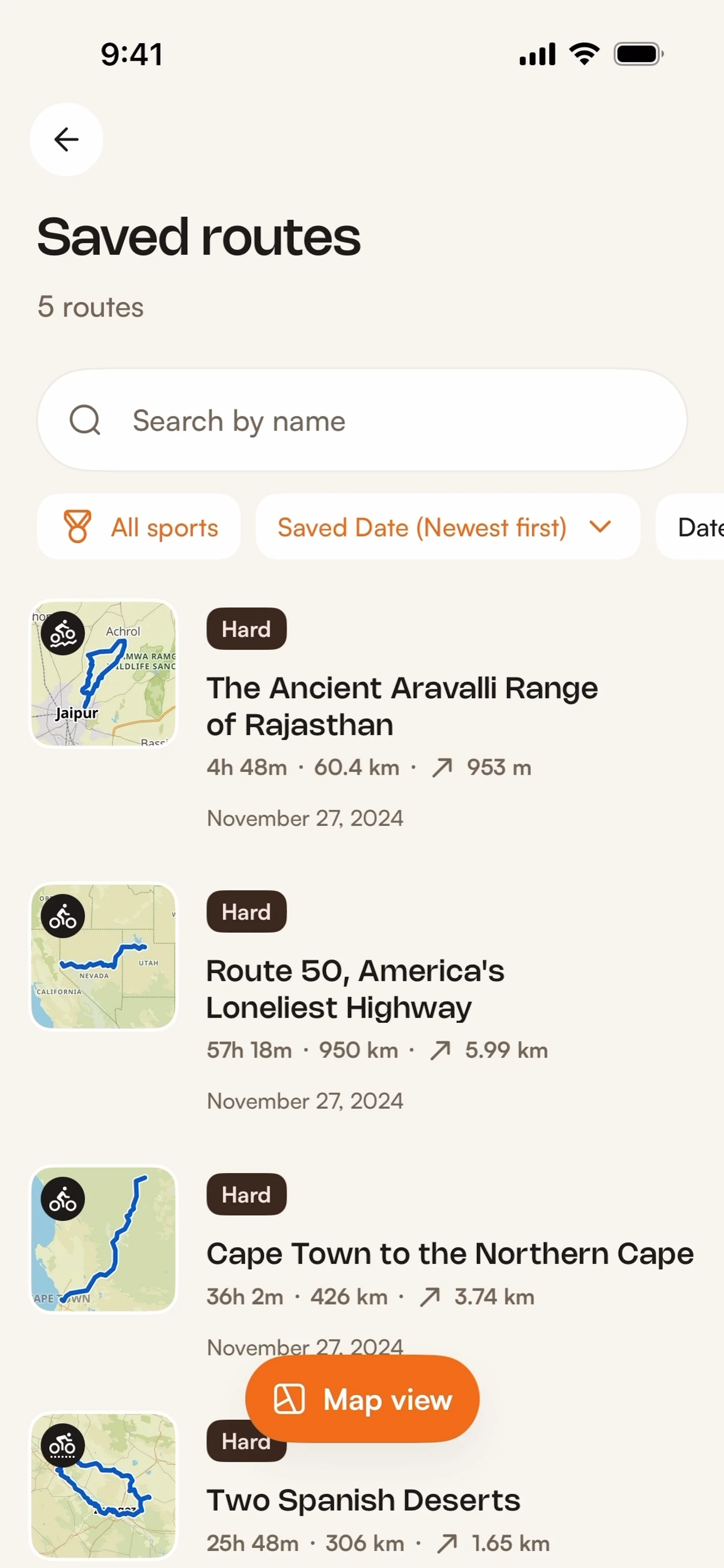Open Route 50, America's Loneliest Highway

click(x=355, y=989)
